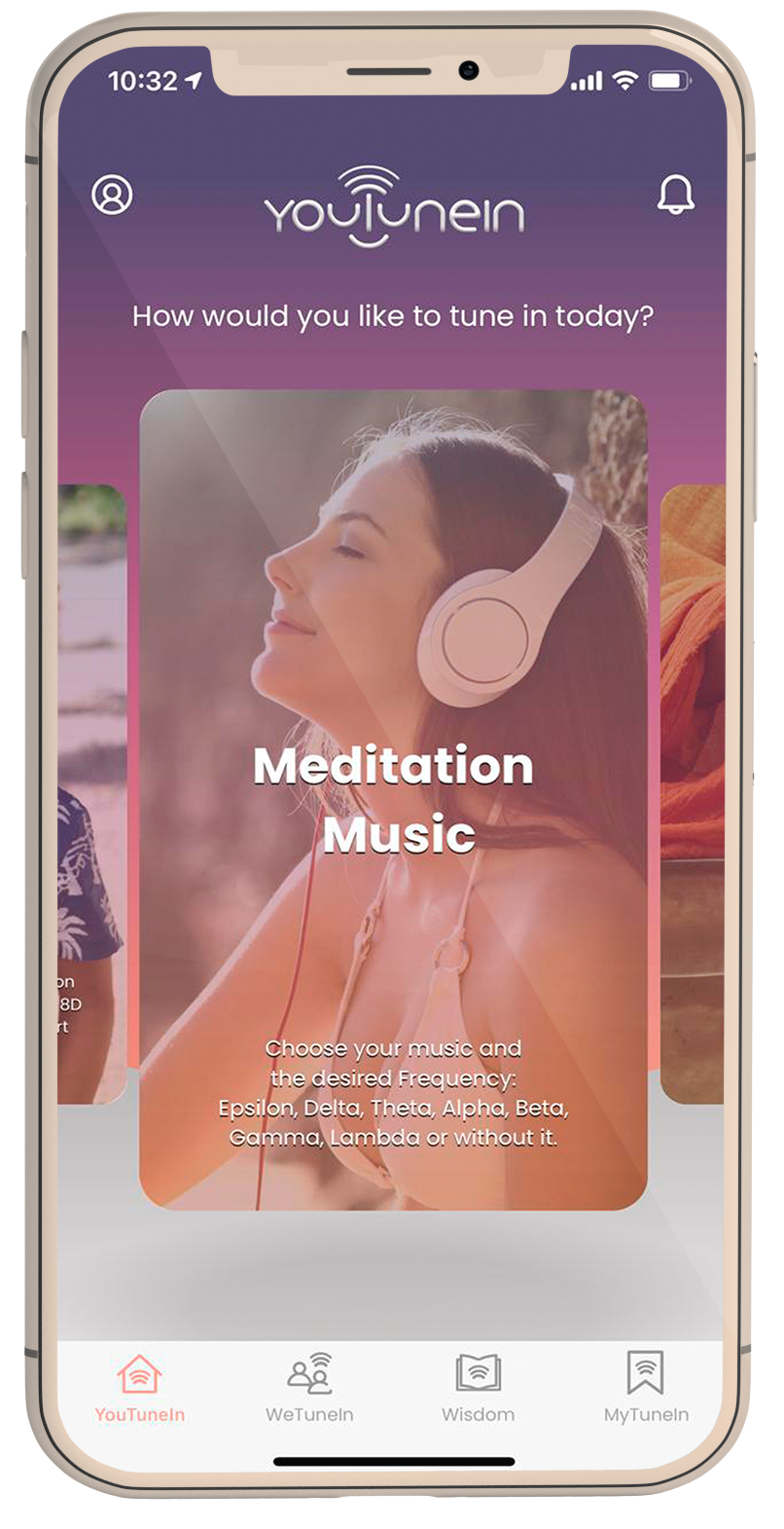Go to the MyTuneIn tab
The height and width of the screenshot is (1529, 784).
pos(646,1388)
